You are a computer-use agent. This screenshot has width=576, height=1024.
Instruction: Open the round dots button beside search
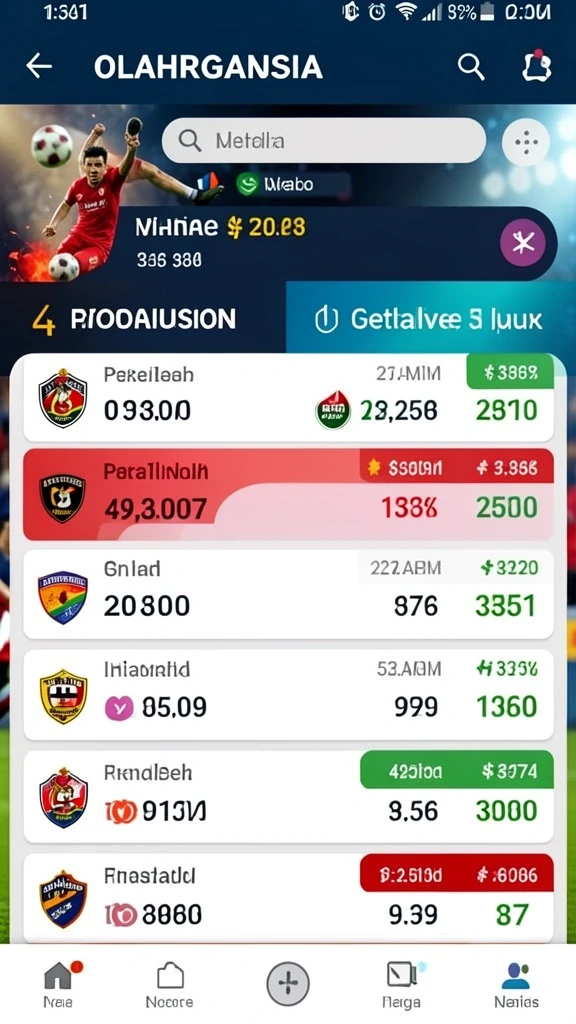(526, 142)
